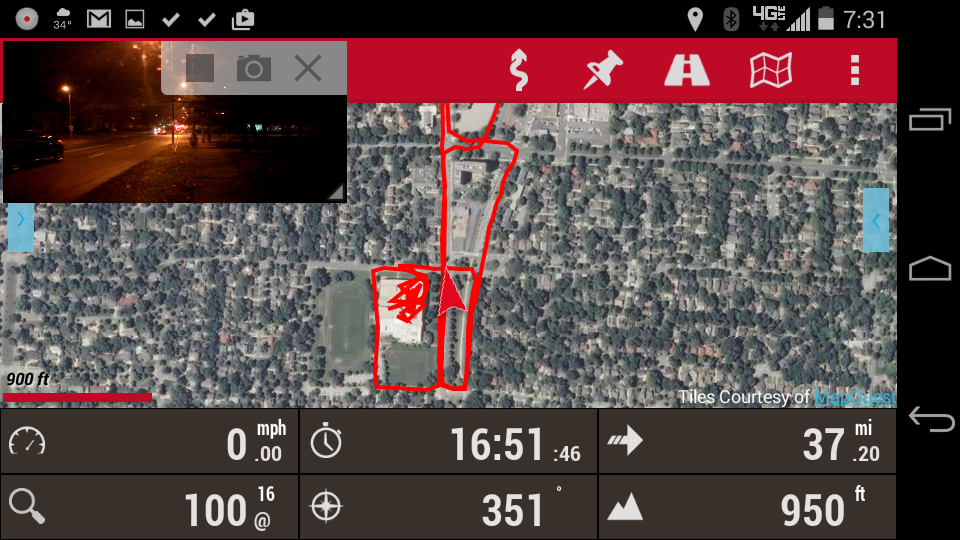
Task: Go to the home screen
Action: tap(930, 269)
